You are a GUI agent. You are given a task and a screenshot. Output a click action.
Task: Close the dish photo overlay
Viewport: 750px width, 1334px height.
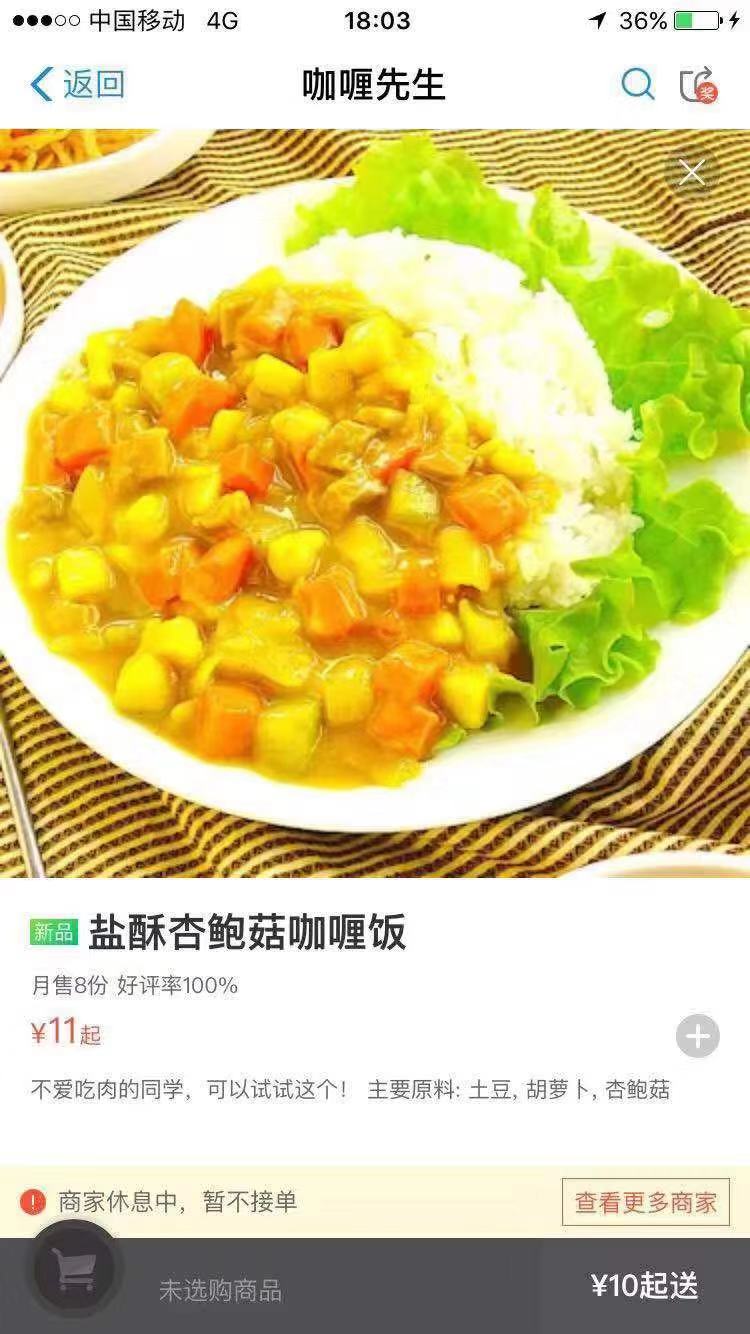[x=692, y=173]
